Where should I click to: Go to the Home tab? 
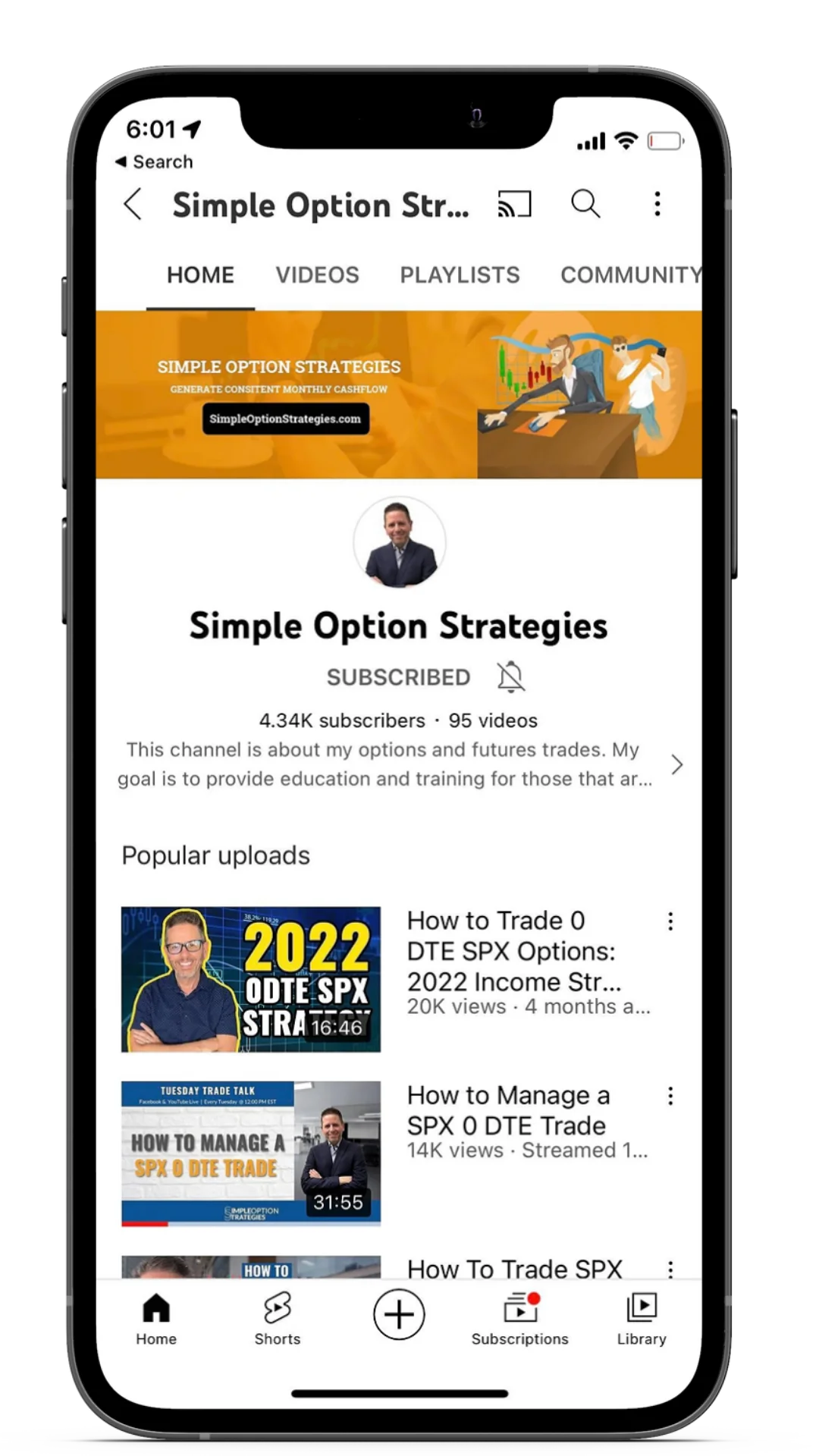click(156, 1319)
